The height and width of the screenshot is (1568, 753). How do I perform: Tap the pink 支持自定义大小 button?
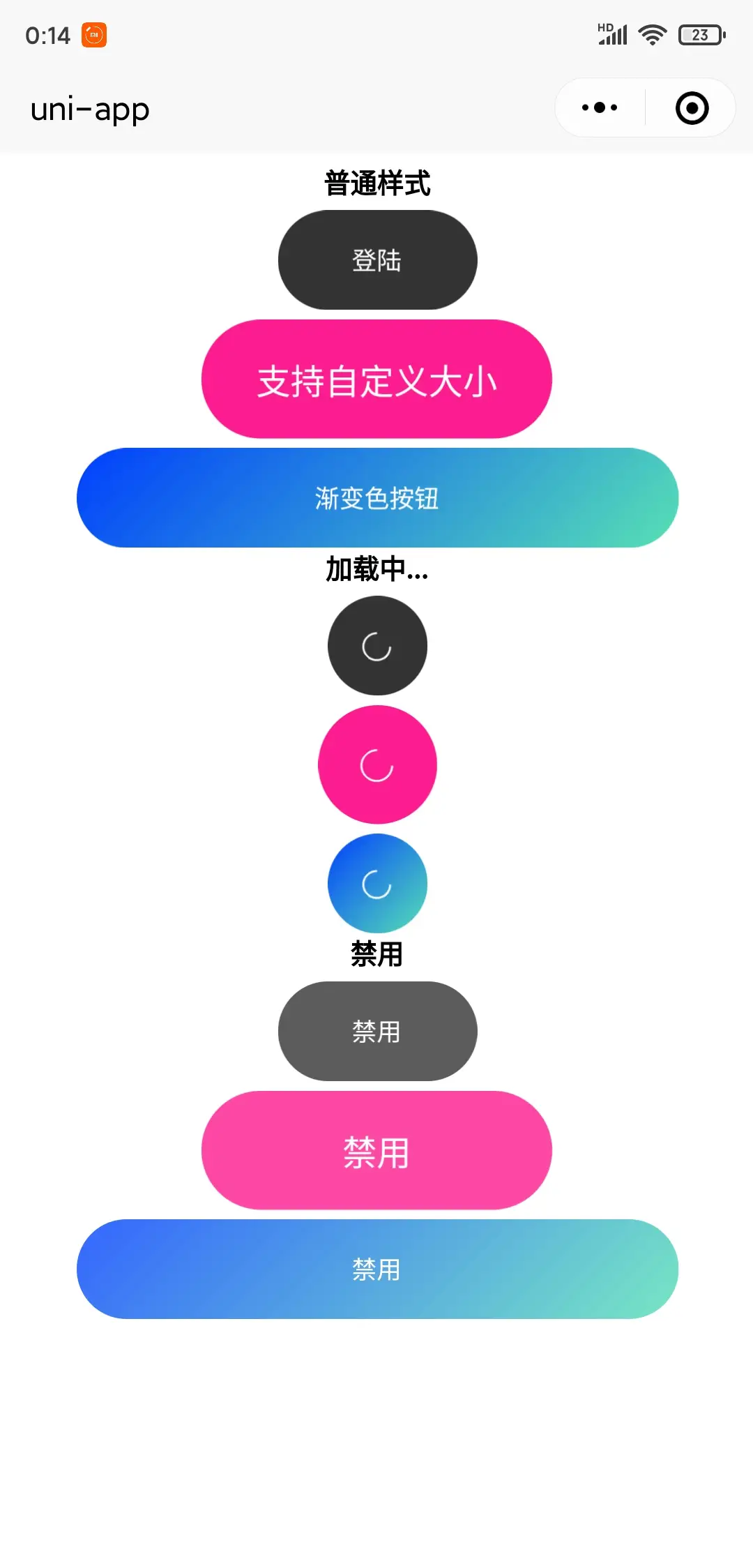tap(376, 379)
